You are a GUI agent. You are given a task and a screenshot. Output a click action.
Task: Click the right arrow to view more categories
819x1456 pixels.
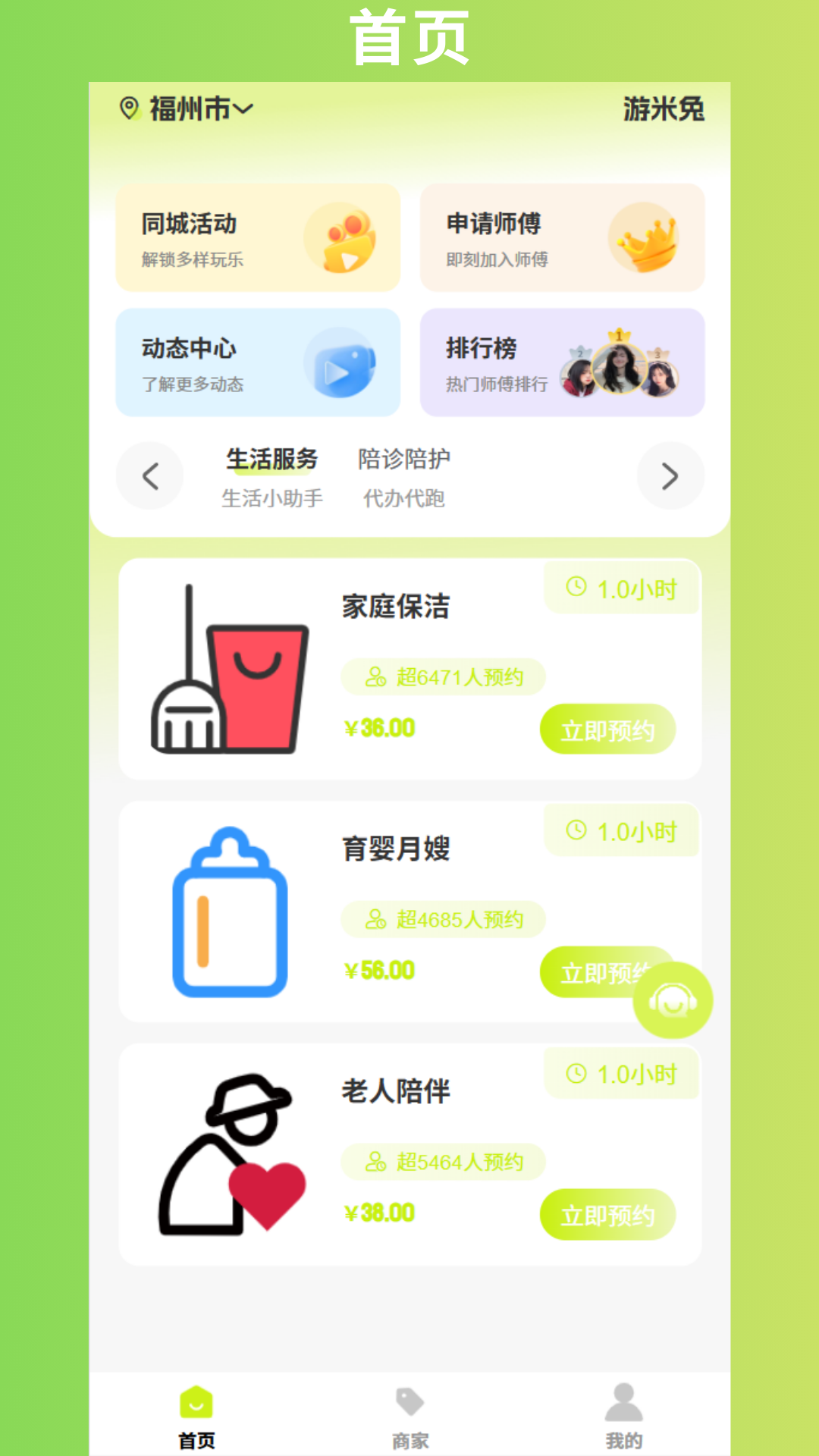(x=670, y=476)
